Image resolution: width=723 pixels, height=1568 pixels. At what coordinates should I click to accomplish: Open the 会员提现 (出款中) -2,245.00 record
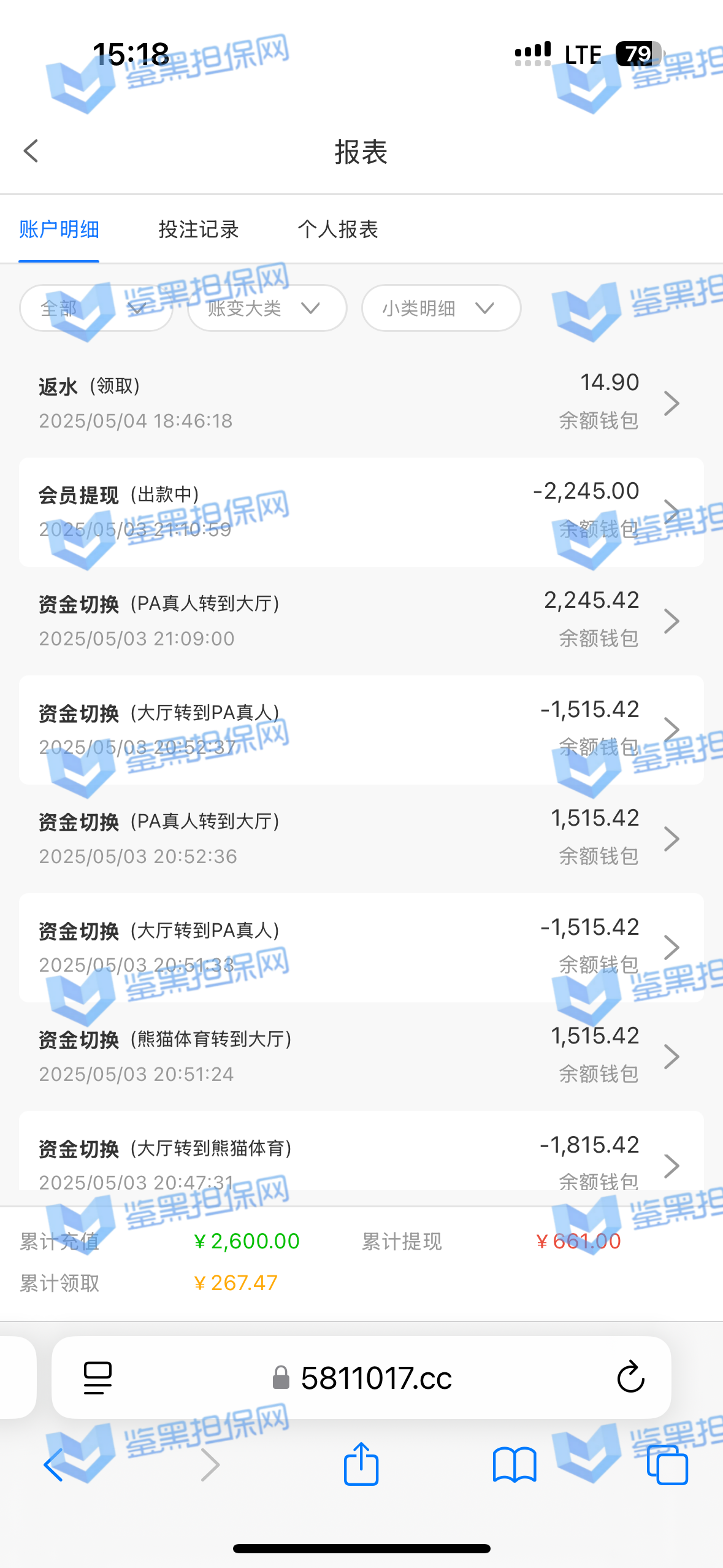click(x=361, y=512)
